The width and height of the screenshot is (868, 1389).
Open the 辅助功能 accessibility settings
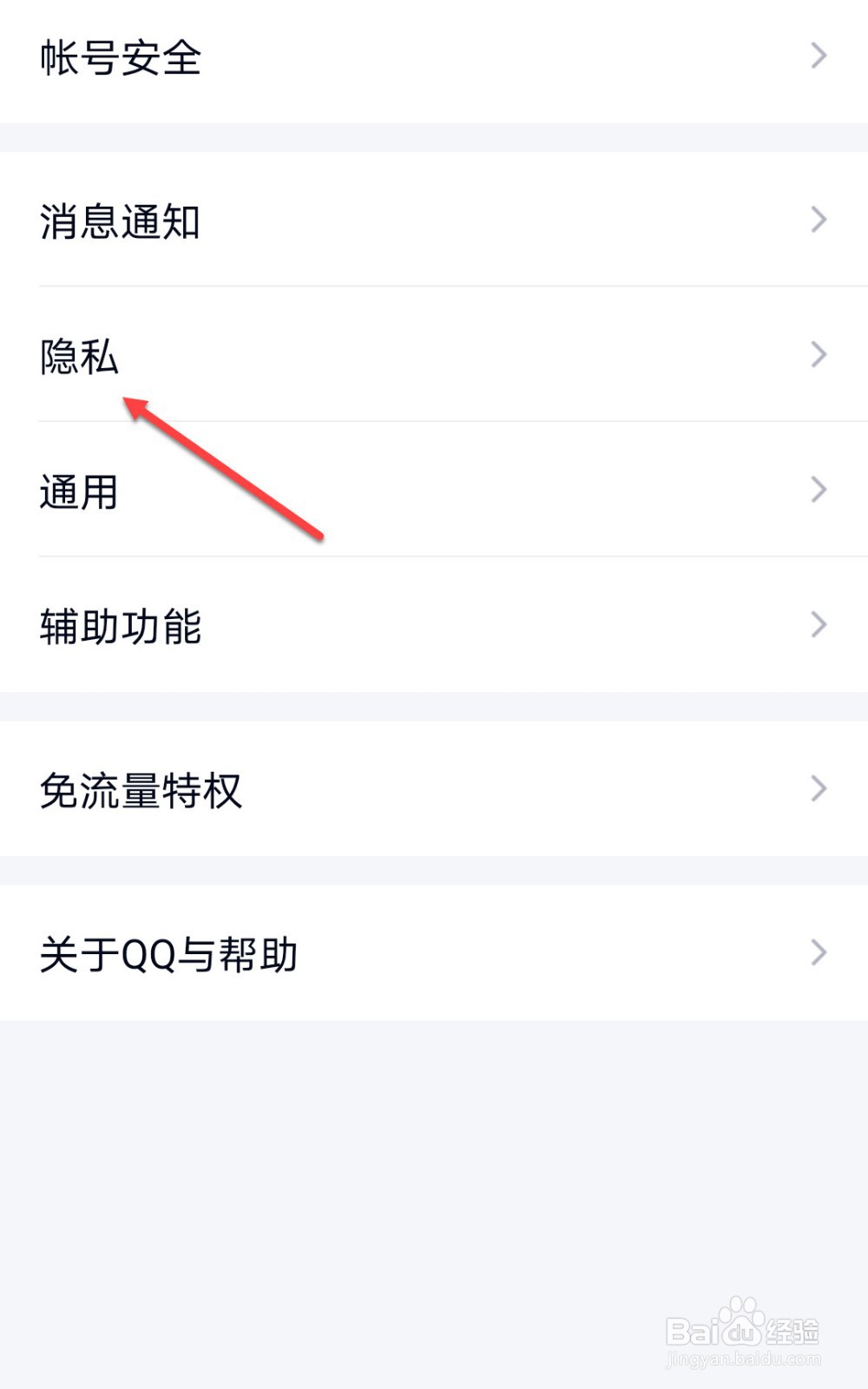click(x=119, y=627)
